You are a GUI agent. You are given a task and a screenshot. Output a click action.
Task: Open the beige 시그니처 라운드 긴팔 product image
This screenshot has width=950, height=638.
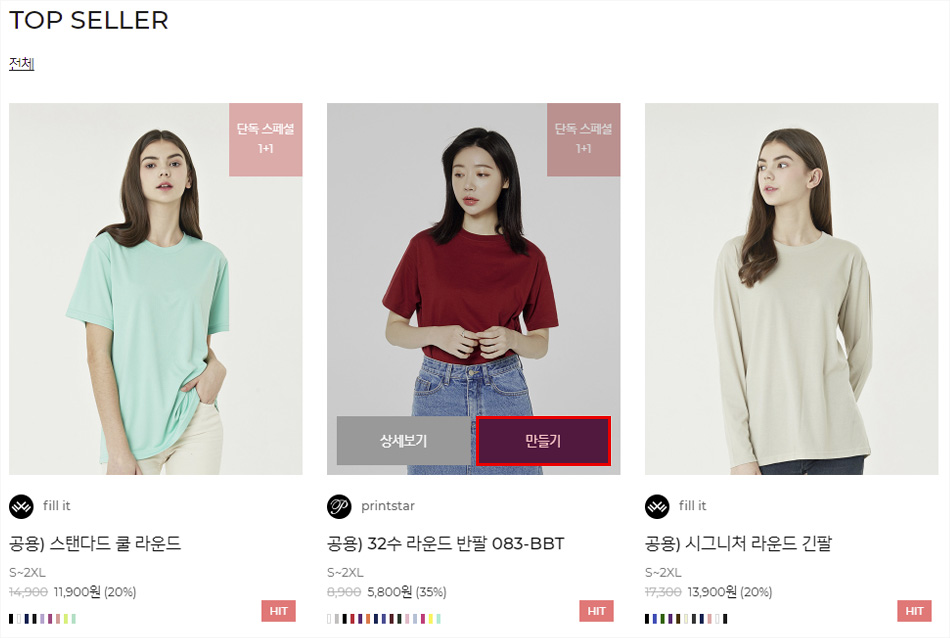coord(791,290)
